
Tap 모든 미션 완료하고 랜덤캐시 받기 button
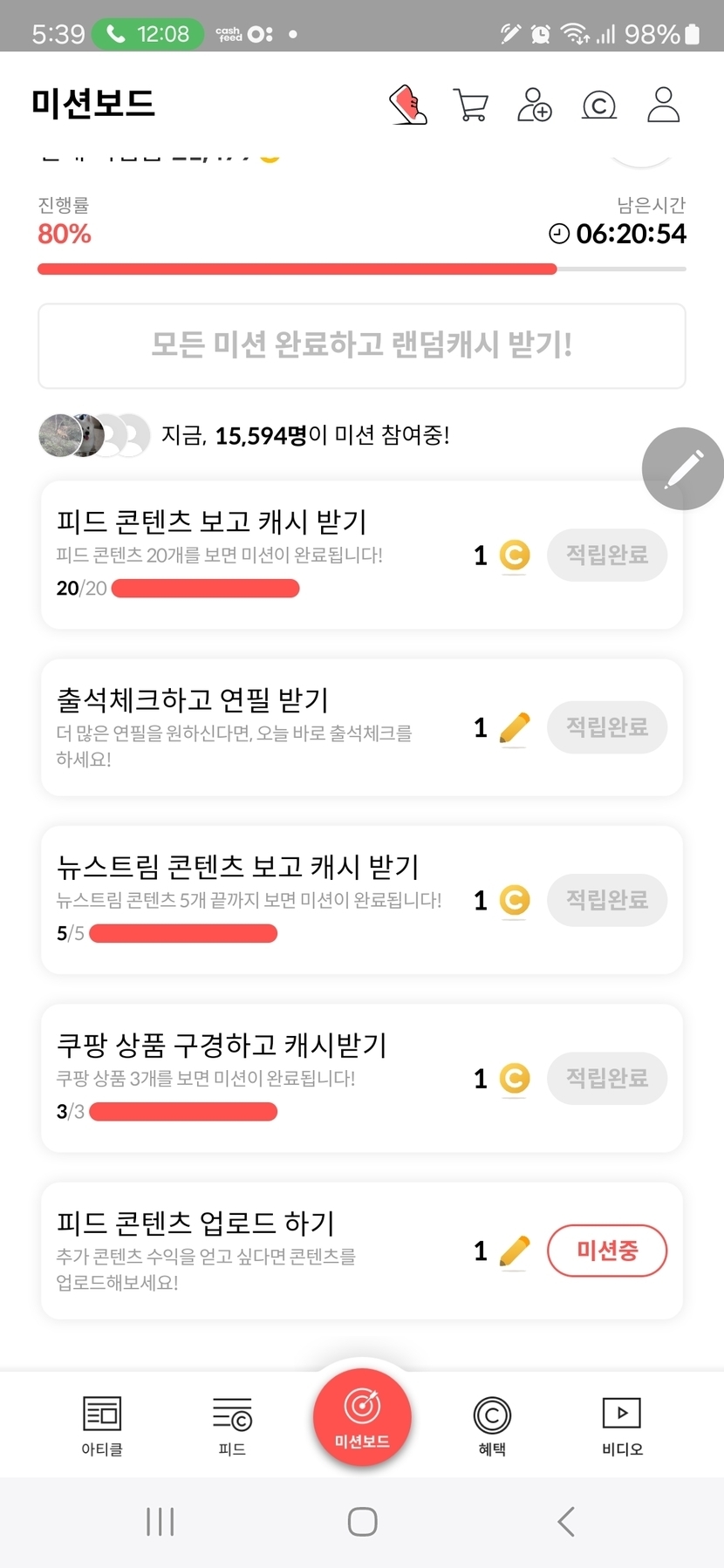(362, 345)
